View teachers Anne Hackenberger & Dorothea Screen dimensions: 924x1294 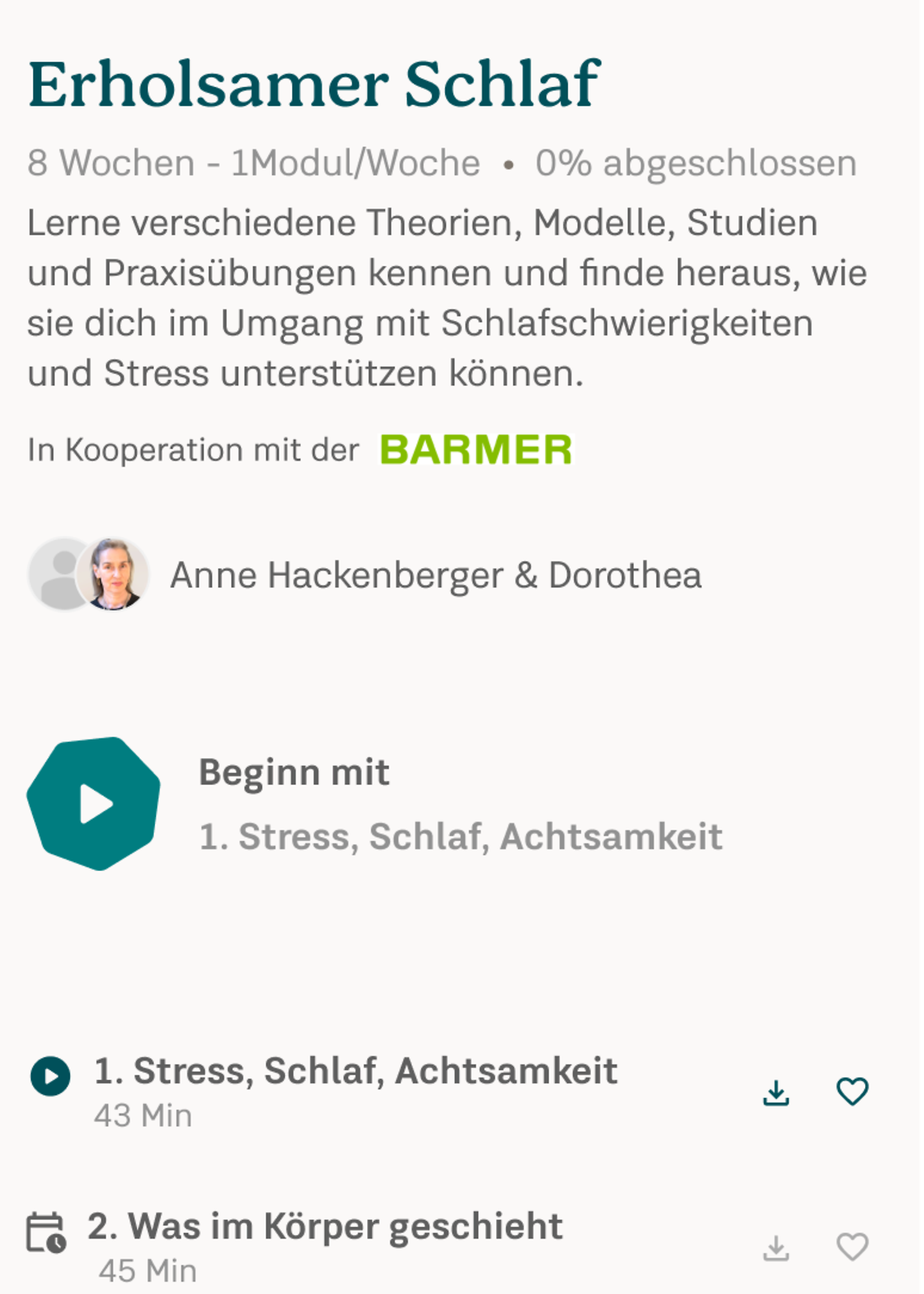click(x=435, y=575)
